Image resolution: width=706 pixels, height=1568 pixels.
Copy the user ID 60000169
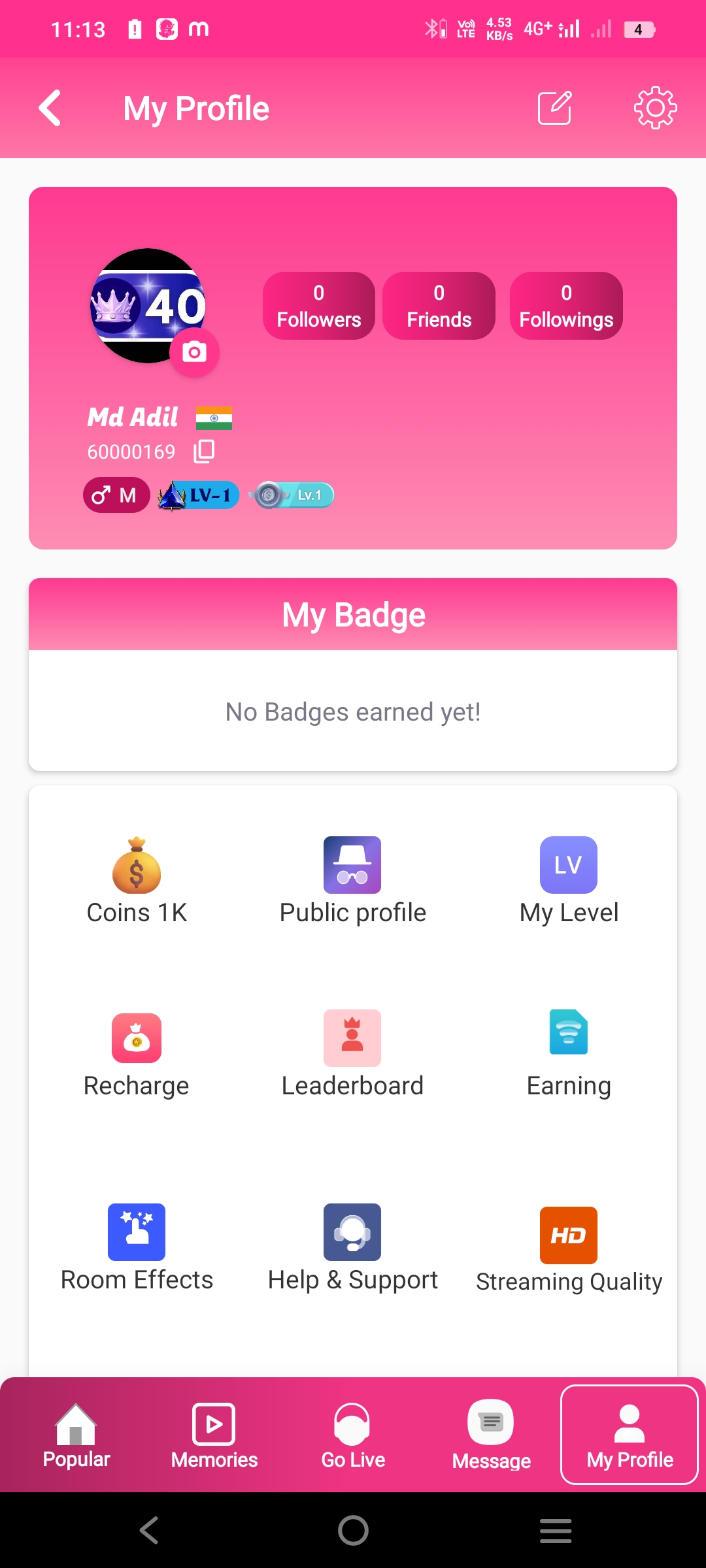(x=204, y=451)
